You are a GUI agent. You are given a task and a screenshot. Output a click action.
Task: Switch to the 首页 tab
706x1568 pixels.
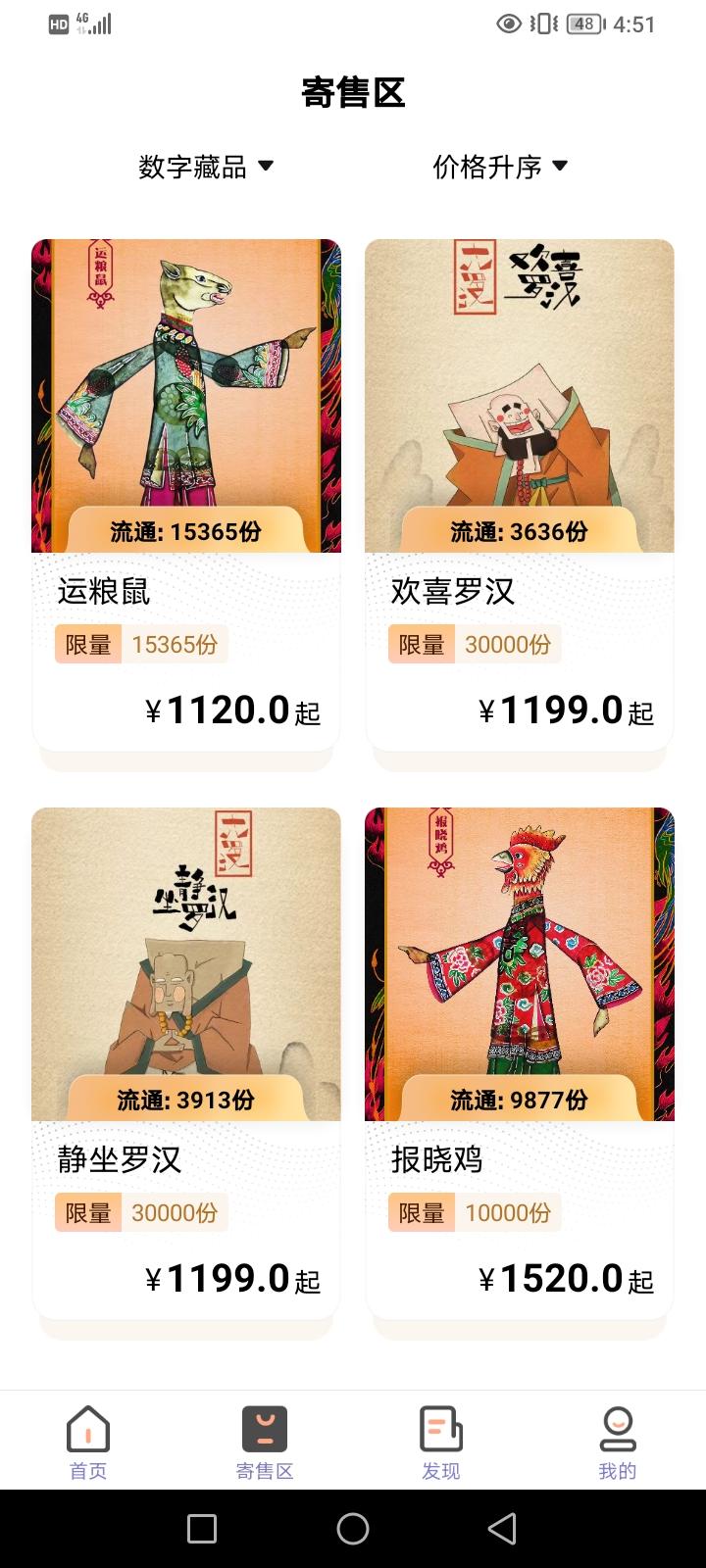point(88,1443)
